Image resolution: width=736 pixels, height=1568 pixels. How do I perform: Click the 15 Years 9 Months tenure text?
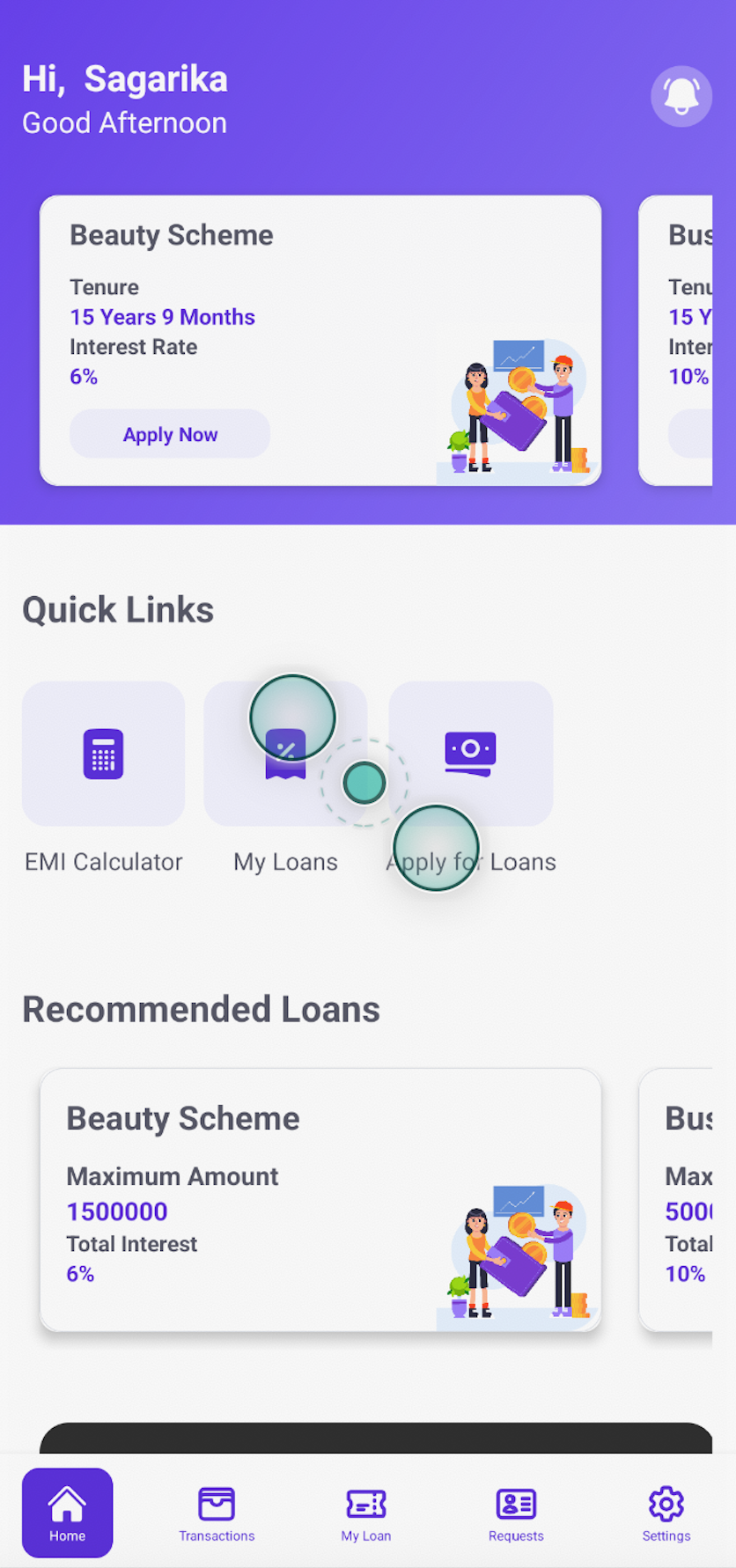point(162,317)
